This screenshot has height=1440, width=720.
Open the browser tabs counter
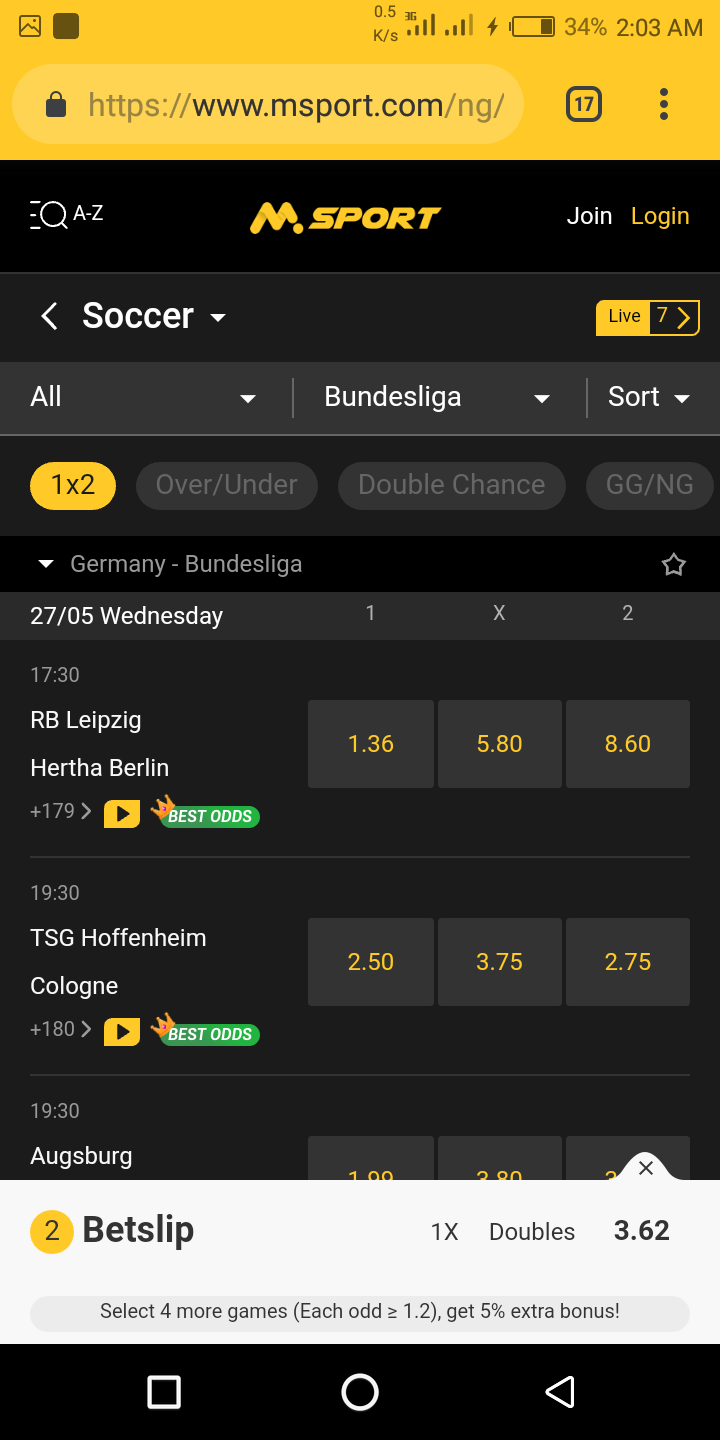pyautogui.click(x=584, y=104)
